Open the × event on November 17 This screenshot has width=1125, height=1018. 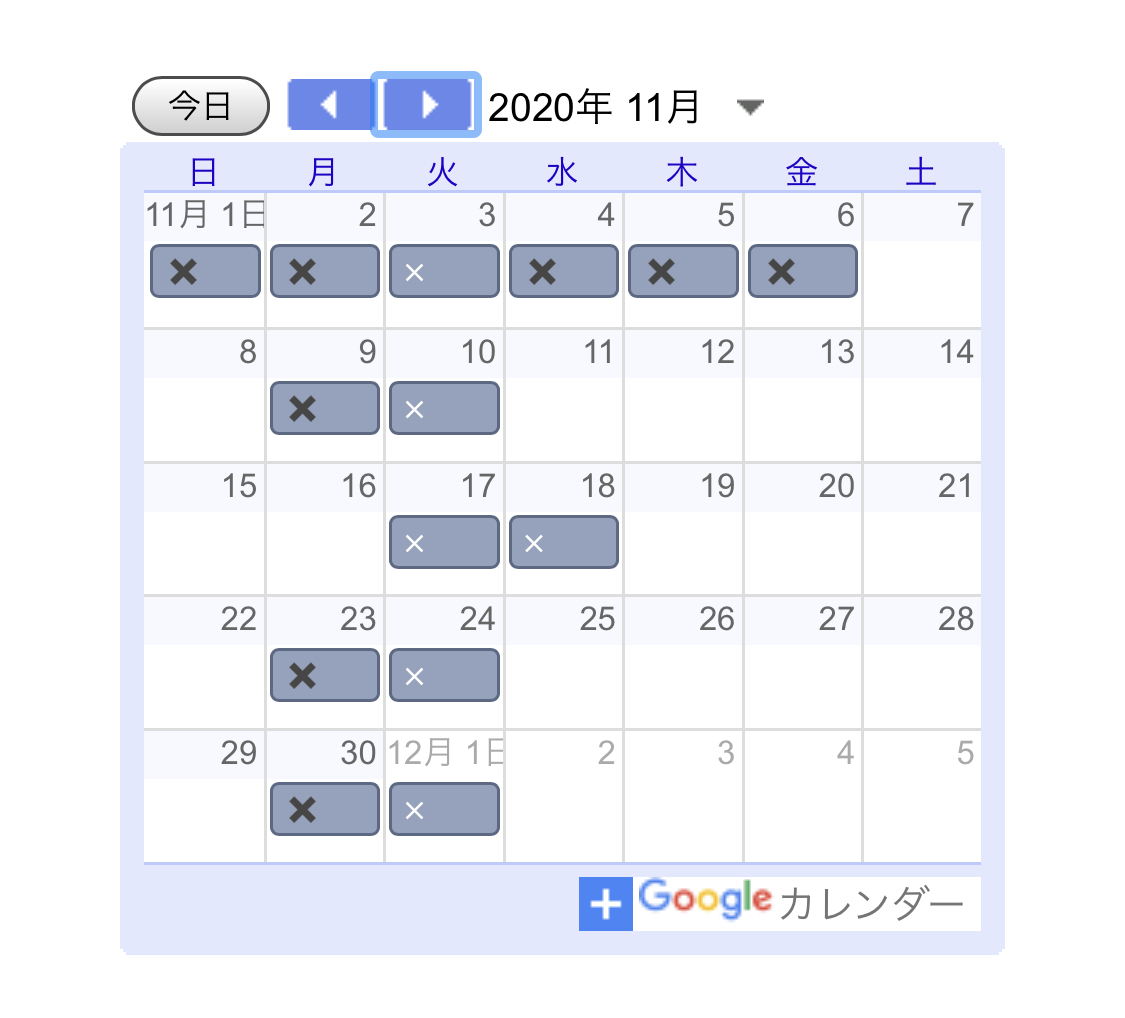click(x=444, y=542)
